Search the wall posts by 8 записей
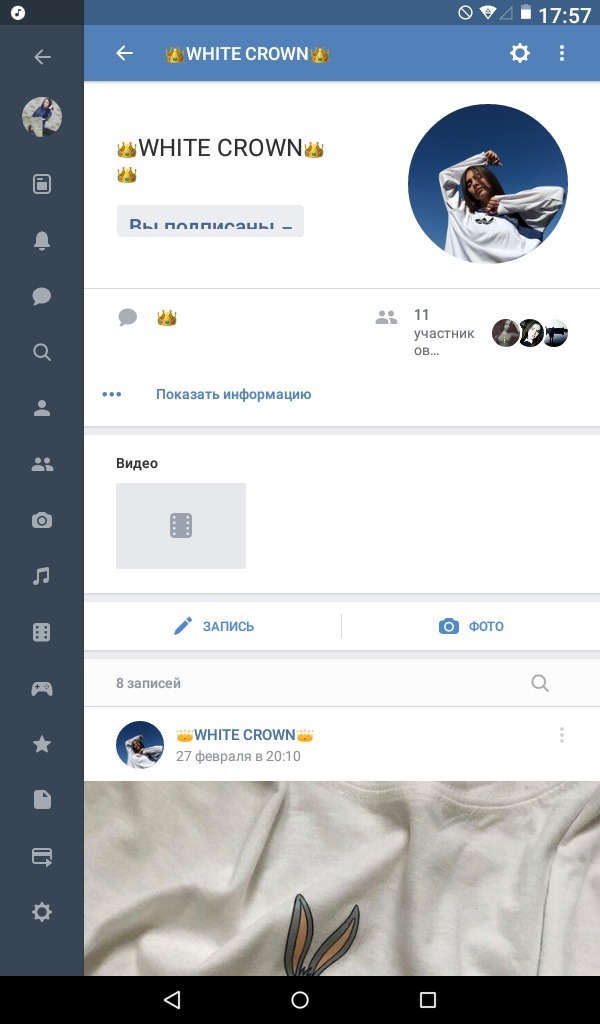The width and height of the screenshot is (600, 1024). 540,683
